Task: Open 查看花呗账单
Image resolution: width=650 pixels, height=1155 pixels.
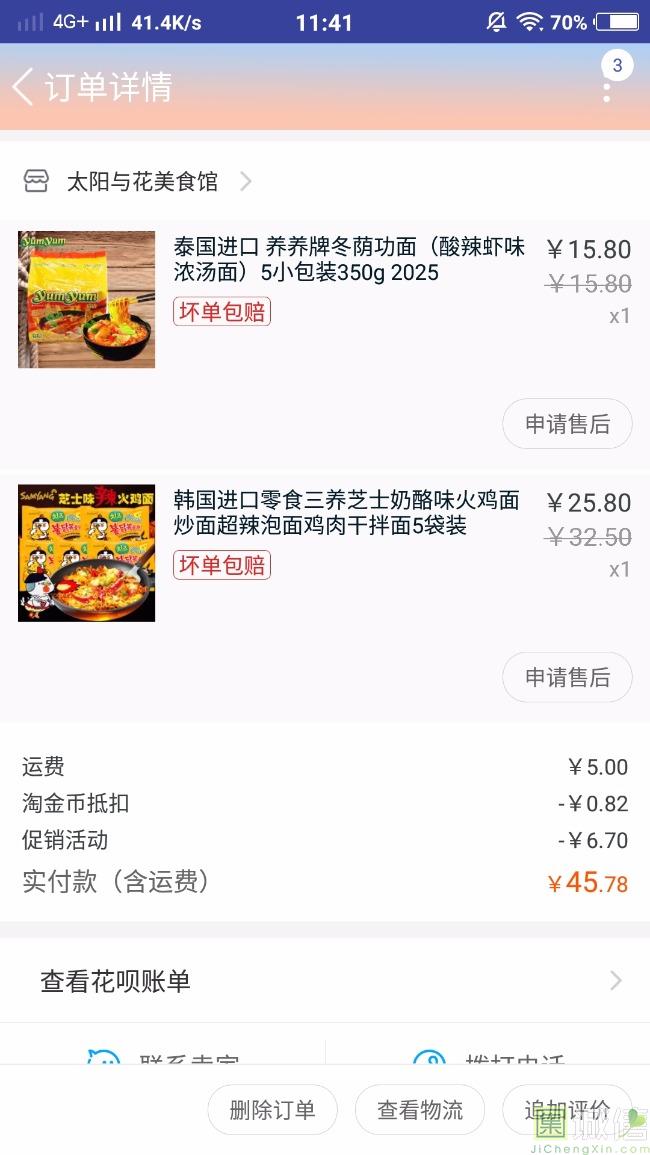Action: coord(325,981)
